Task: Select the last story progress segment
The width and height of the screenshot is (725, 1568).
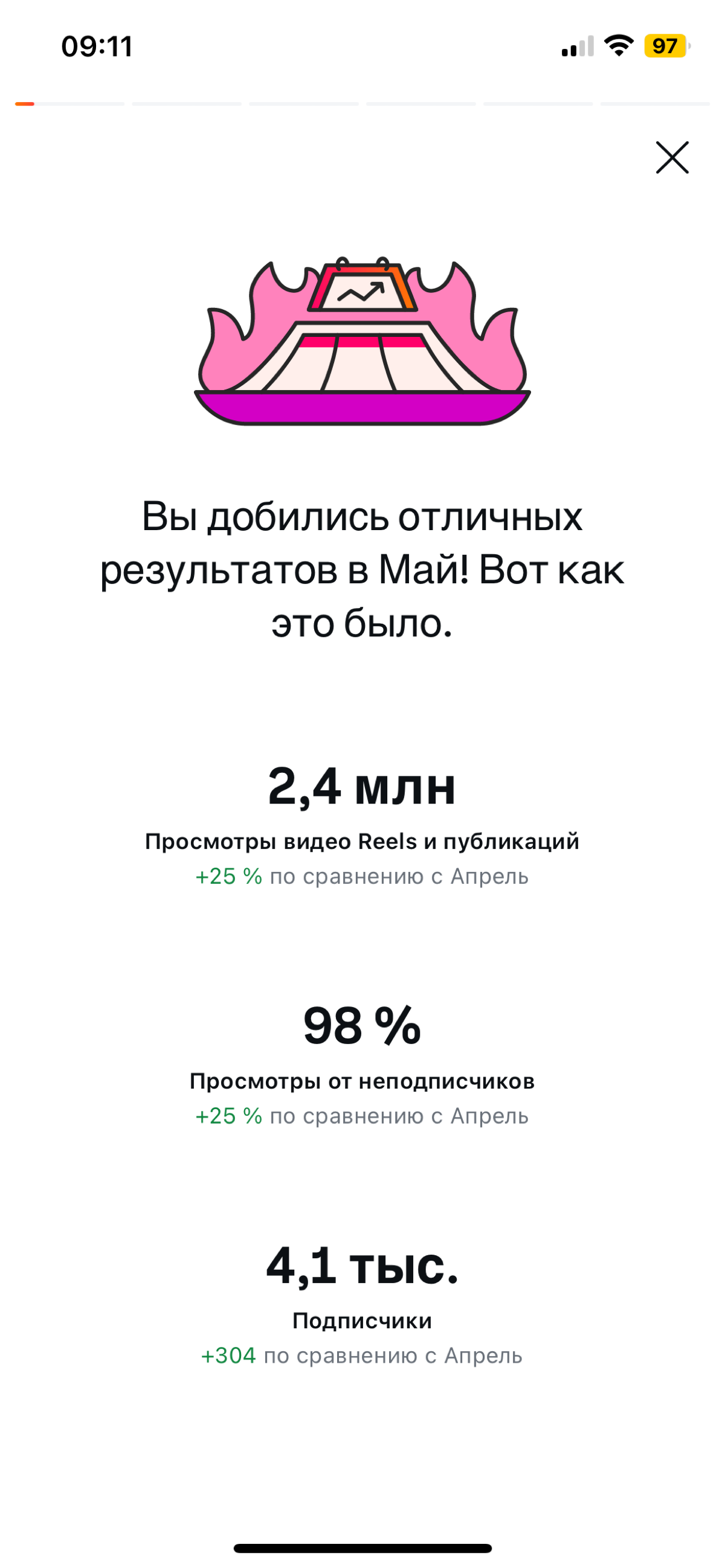Action: click(x=655, y=104)
